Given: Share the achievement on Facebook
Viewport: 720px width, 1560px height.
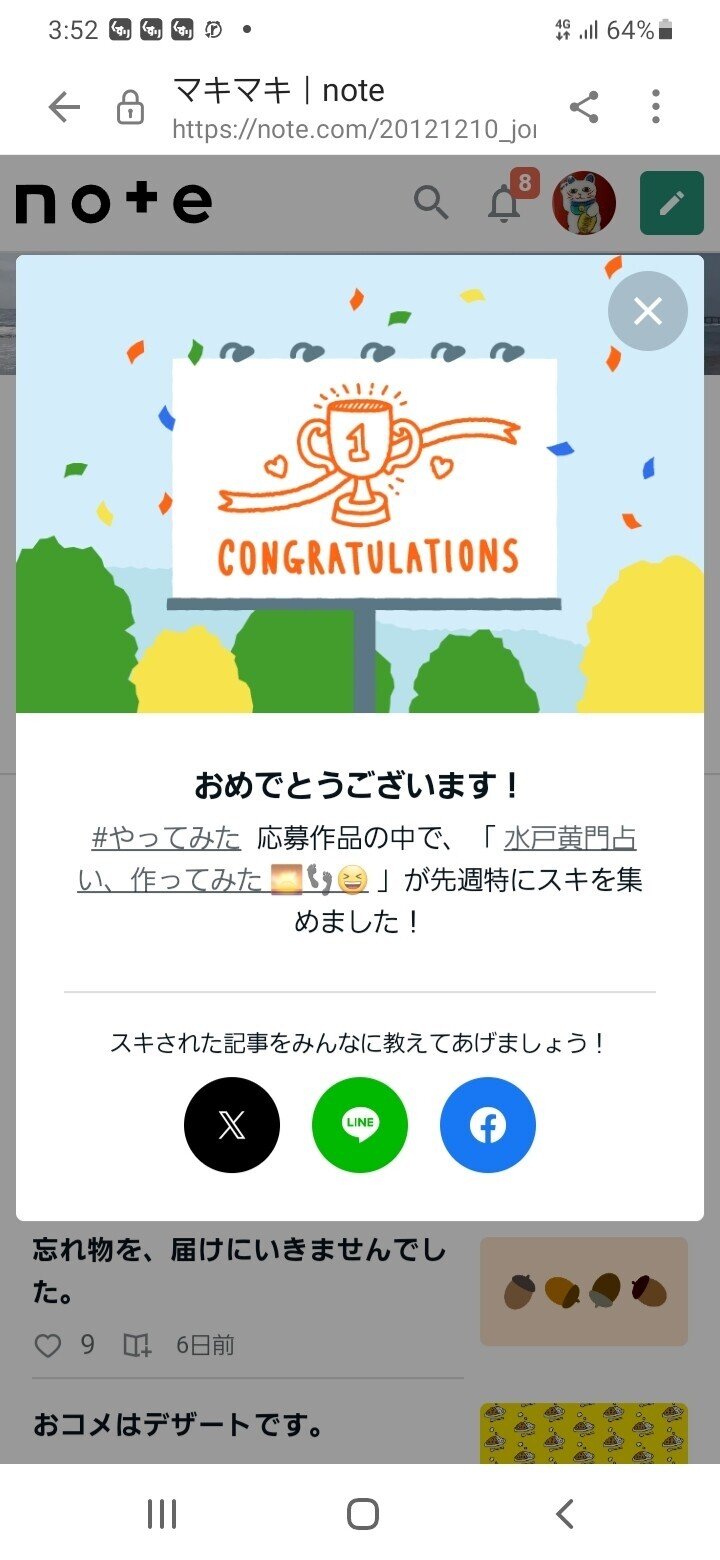Looking at the screenshot, I should pos(487,1124).
